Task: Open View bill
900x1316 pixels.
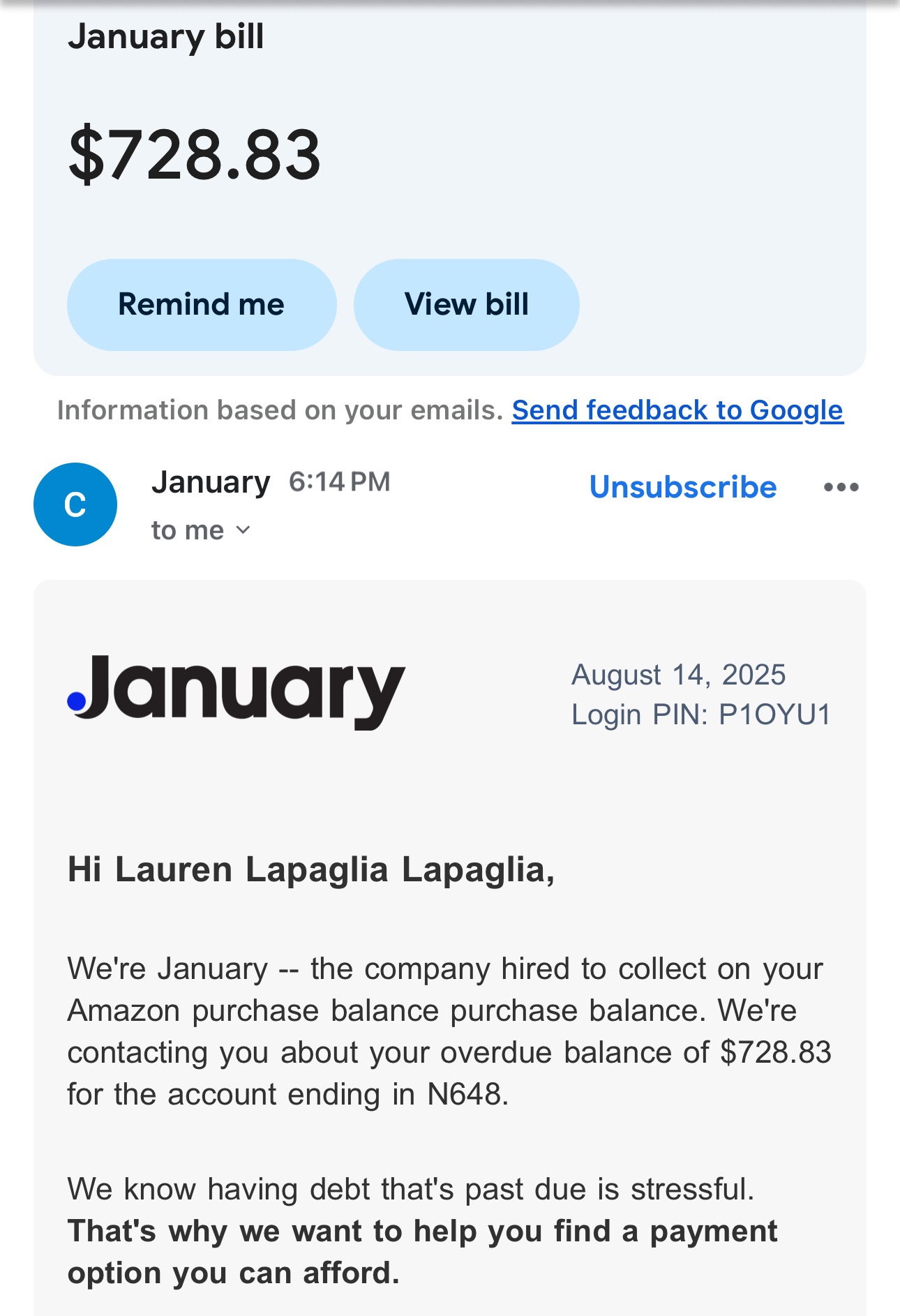Action: click(466, 305)
